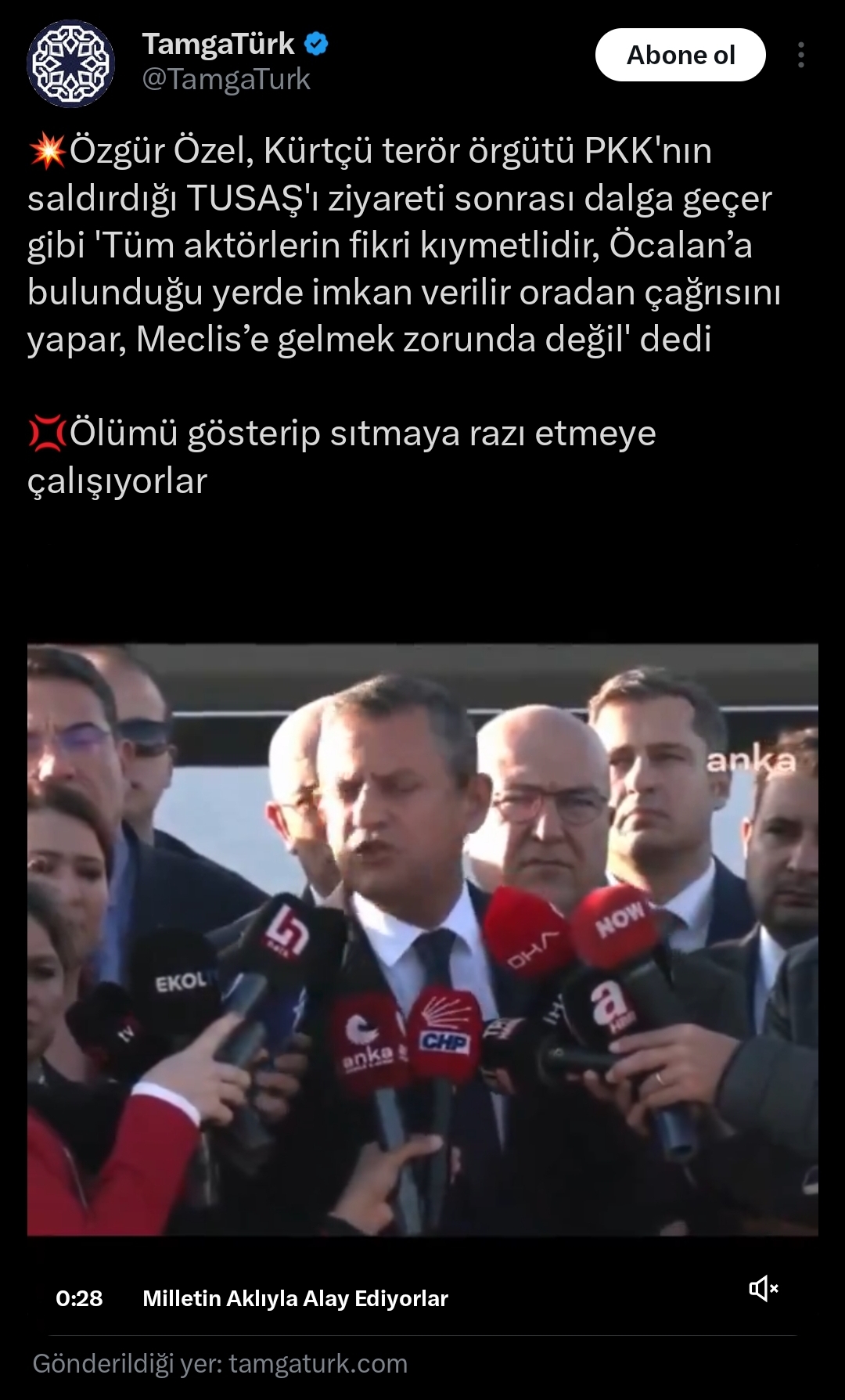The width and height of the screenshot is (845, 1400).
Task: Tap the Abone ol subscribe button
Action: point(680,55)
